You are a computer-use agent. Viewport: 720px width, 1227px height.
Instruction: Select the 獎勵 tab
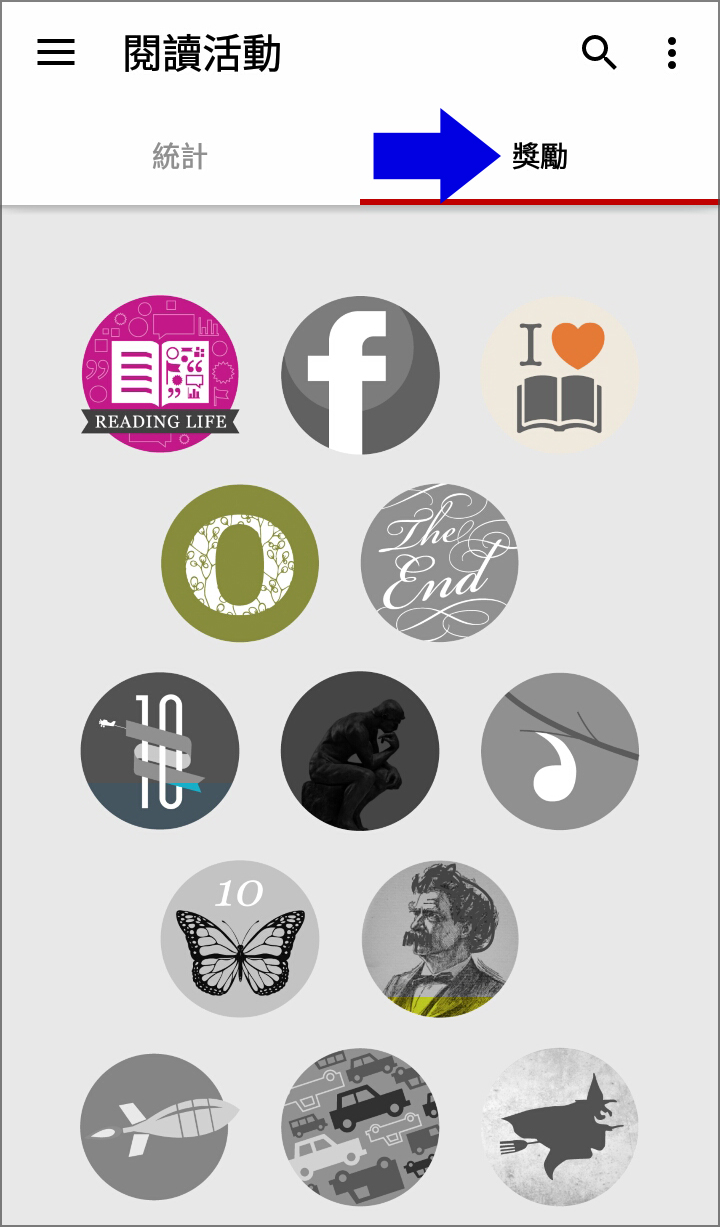[x=540, y=157]
